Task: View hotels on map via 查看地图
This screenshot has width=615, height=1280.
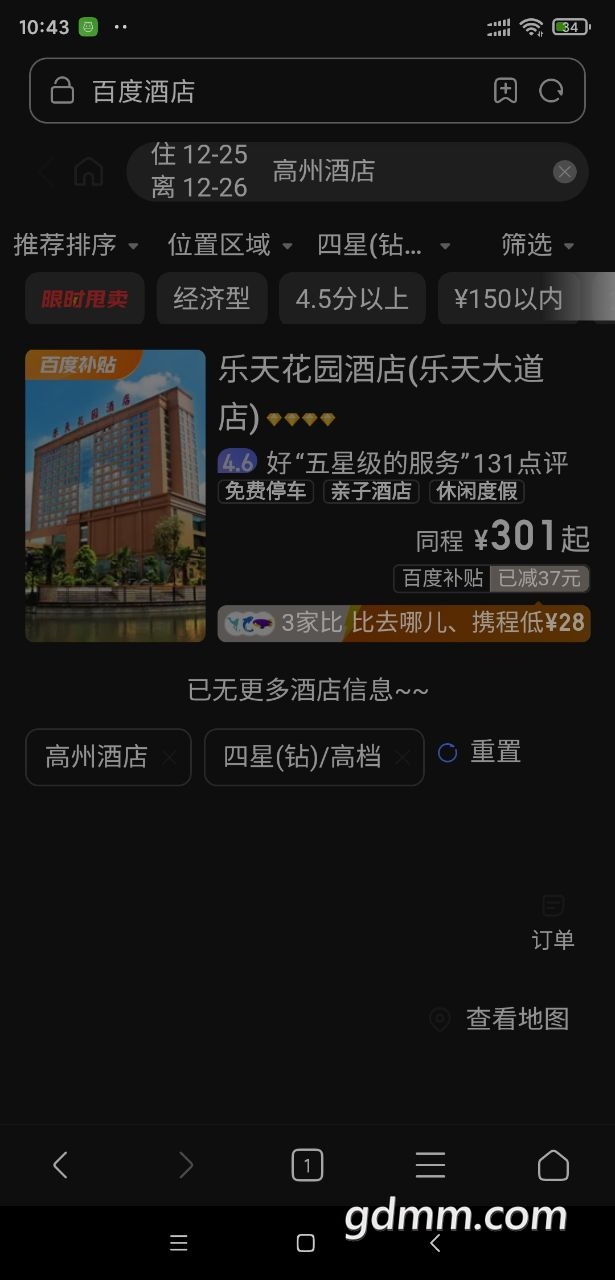Action: pos(500,1019)
